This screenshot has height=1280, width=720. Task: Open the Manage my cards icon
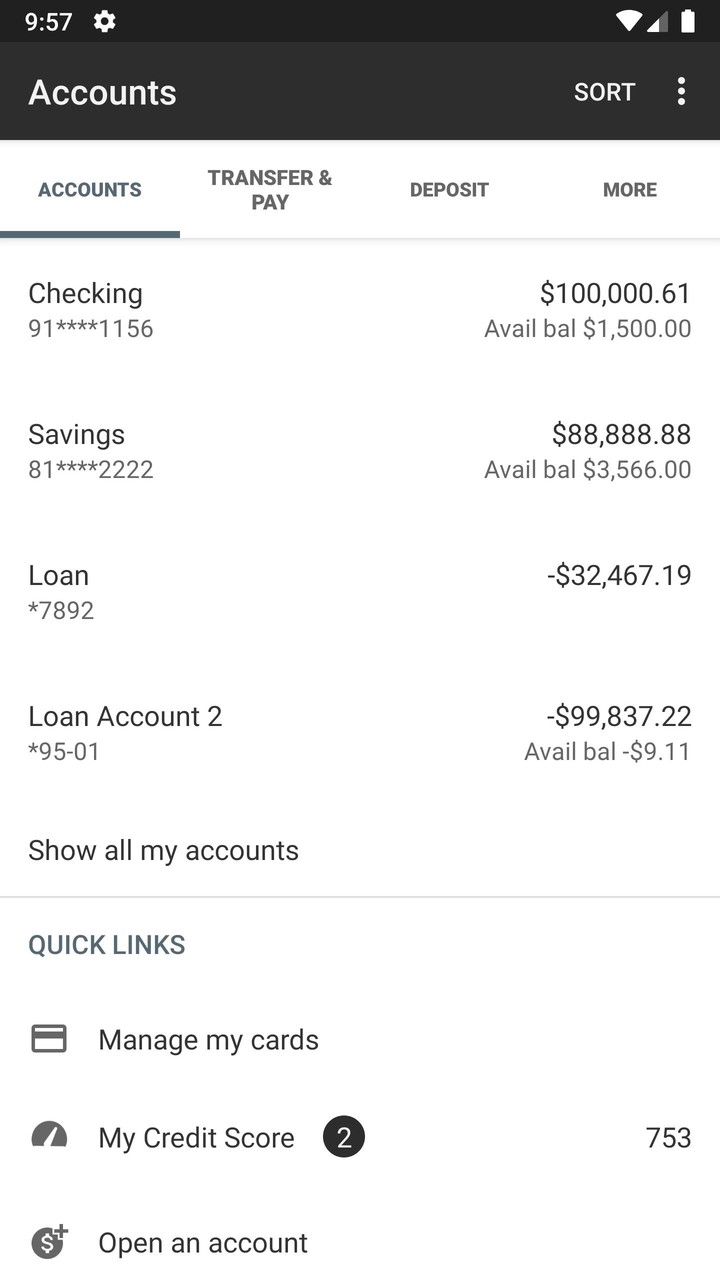(48, 1039)
